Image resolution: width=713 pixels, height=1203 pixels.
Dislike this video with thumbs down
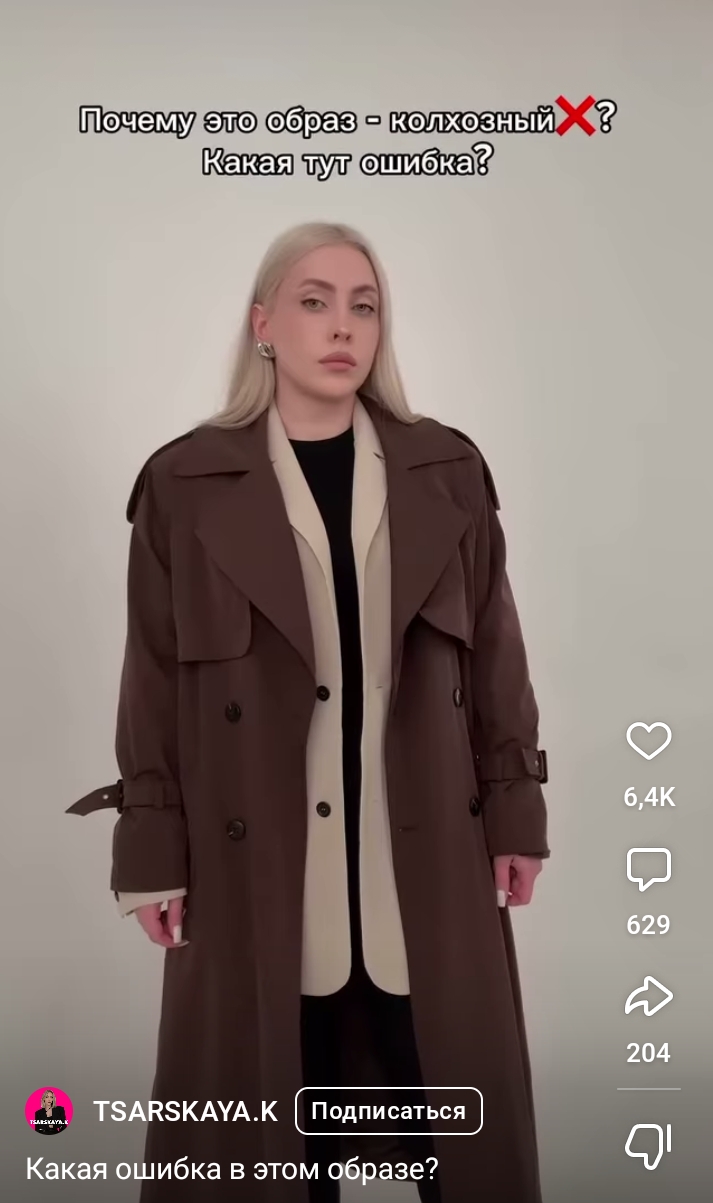[648, 1145]
